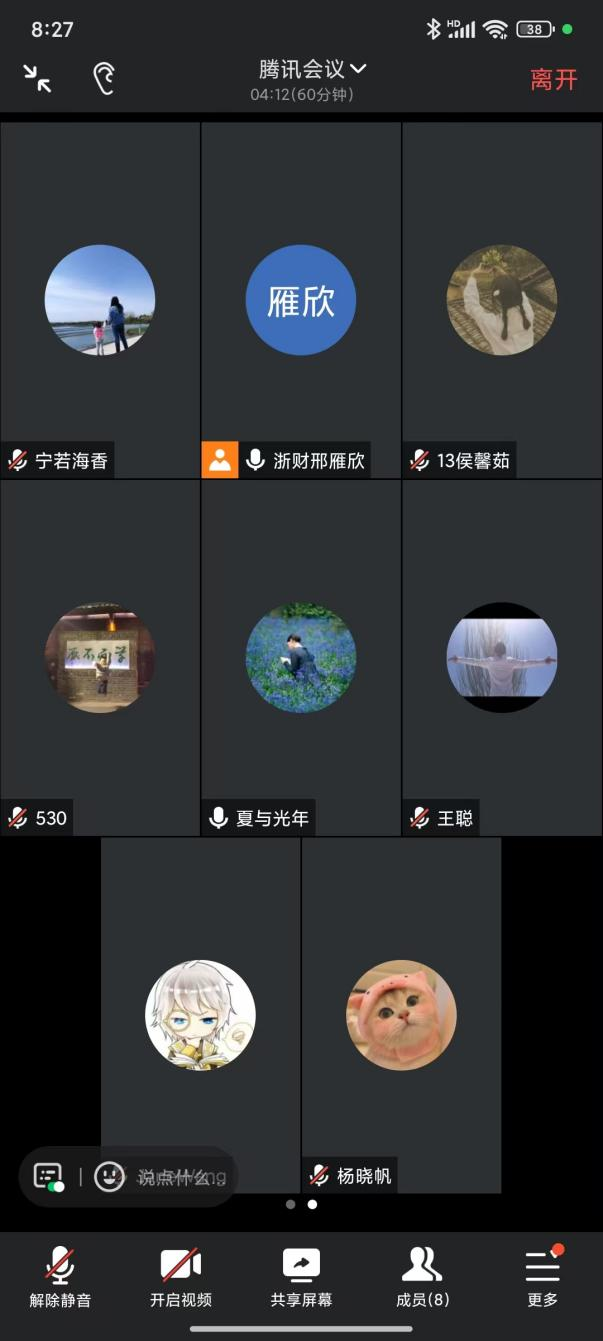Screen dimensions: 603x1341
Task: Tap the 说点什么 chat input
Action: 182,1177
